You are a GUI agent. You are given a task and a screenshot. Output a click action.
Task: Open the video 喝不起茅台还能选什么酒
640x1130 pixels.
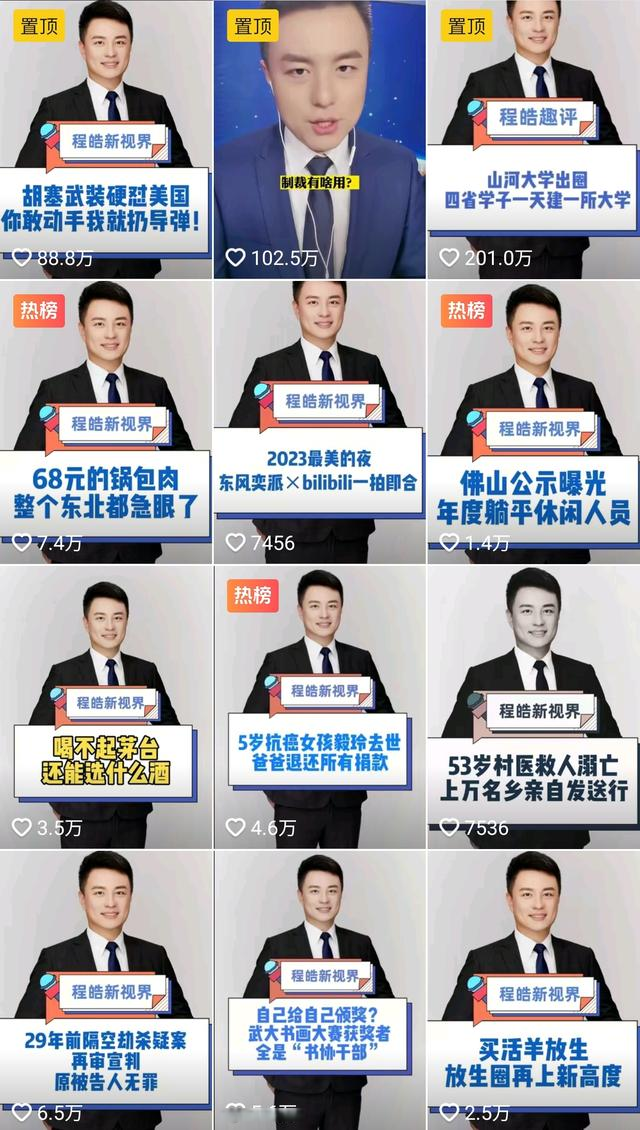tap(106, 706)
